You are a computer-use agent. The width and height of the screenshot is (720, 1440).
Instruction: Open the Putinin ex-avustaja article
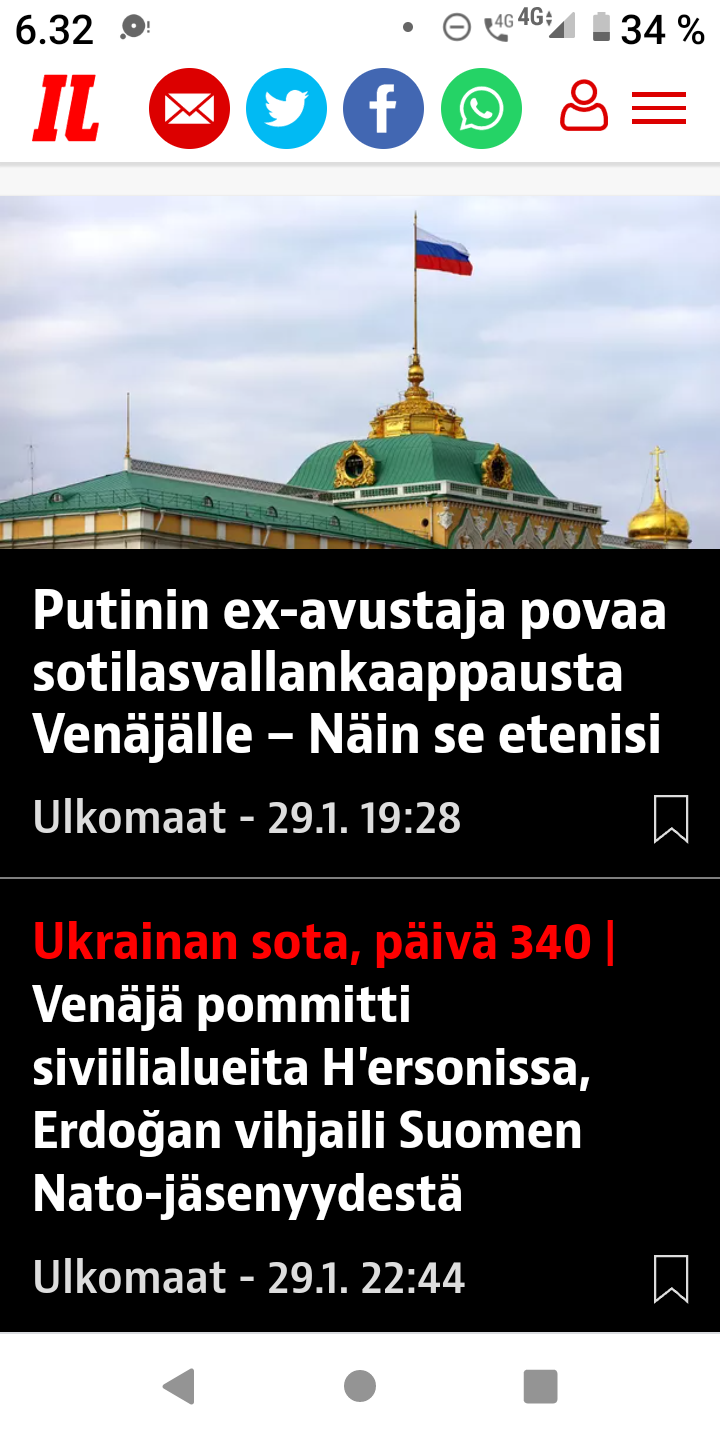click(348, 673)
